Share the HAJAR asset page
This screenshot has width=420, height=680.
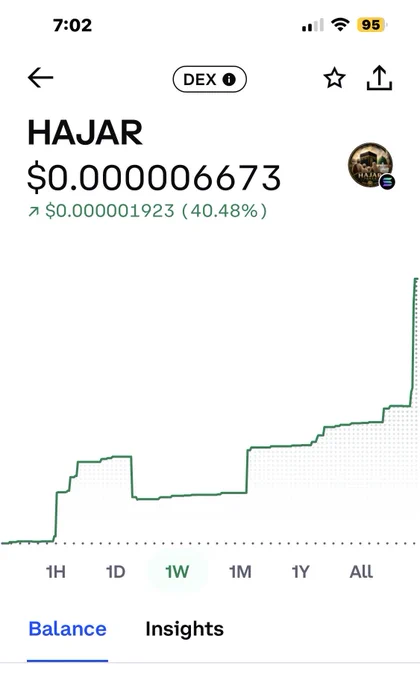point(379,78)
